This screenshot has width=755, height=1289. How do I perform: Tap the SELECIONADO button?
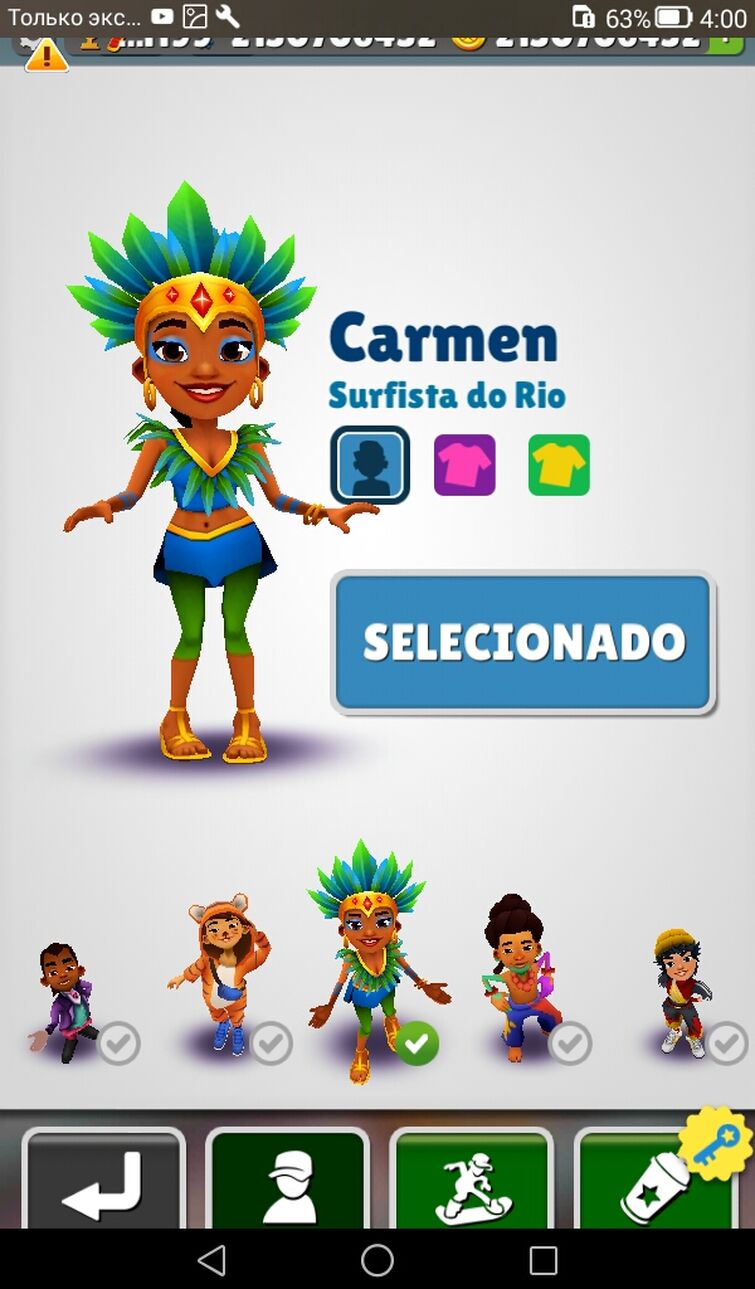point(523,642)
